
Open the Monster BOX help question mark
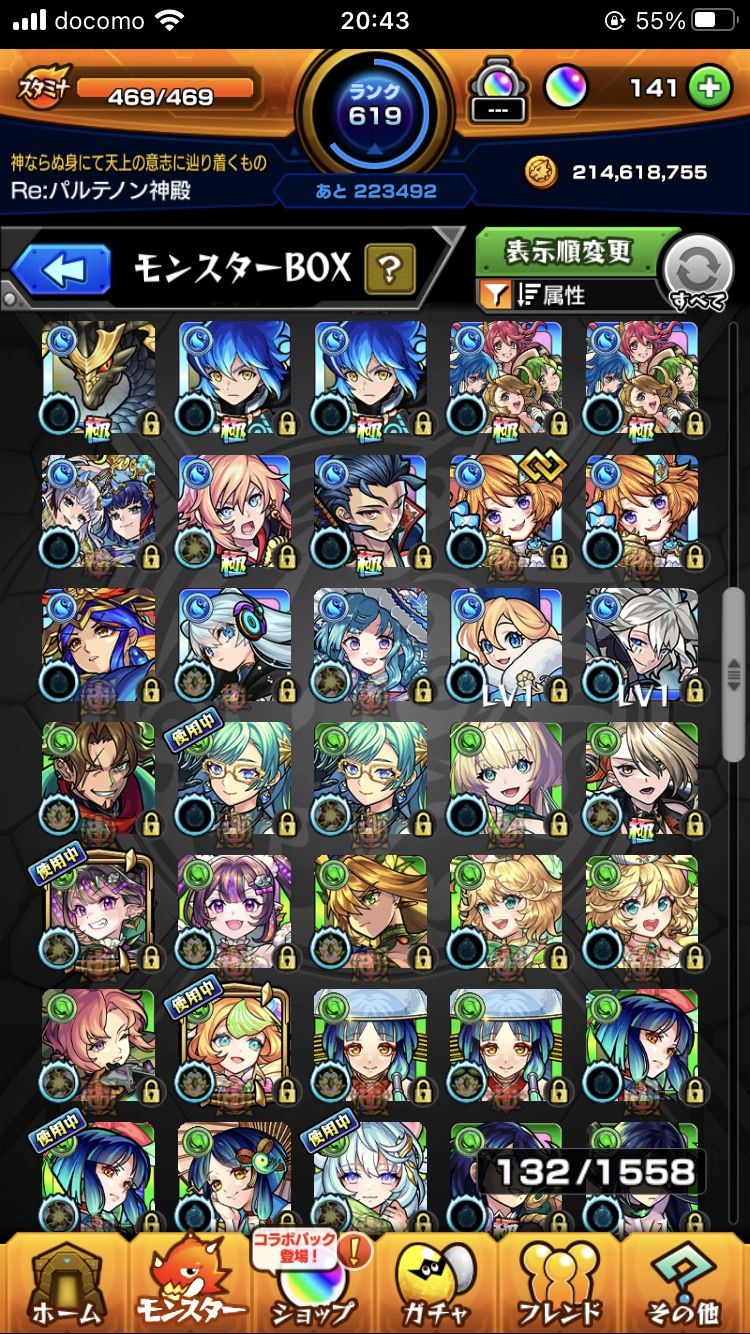(390, 268)
